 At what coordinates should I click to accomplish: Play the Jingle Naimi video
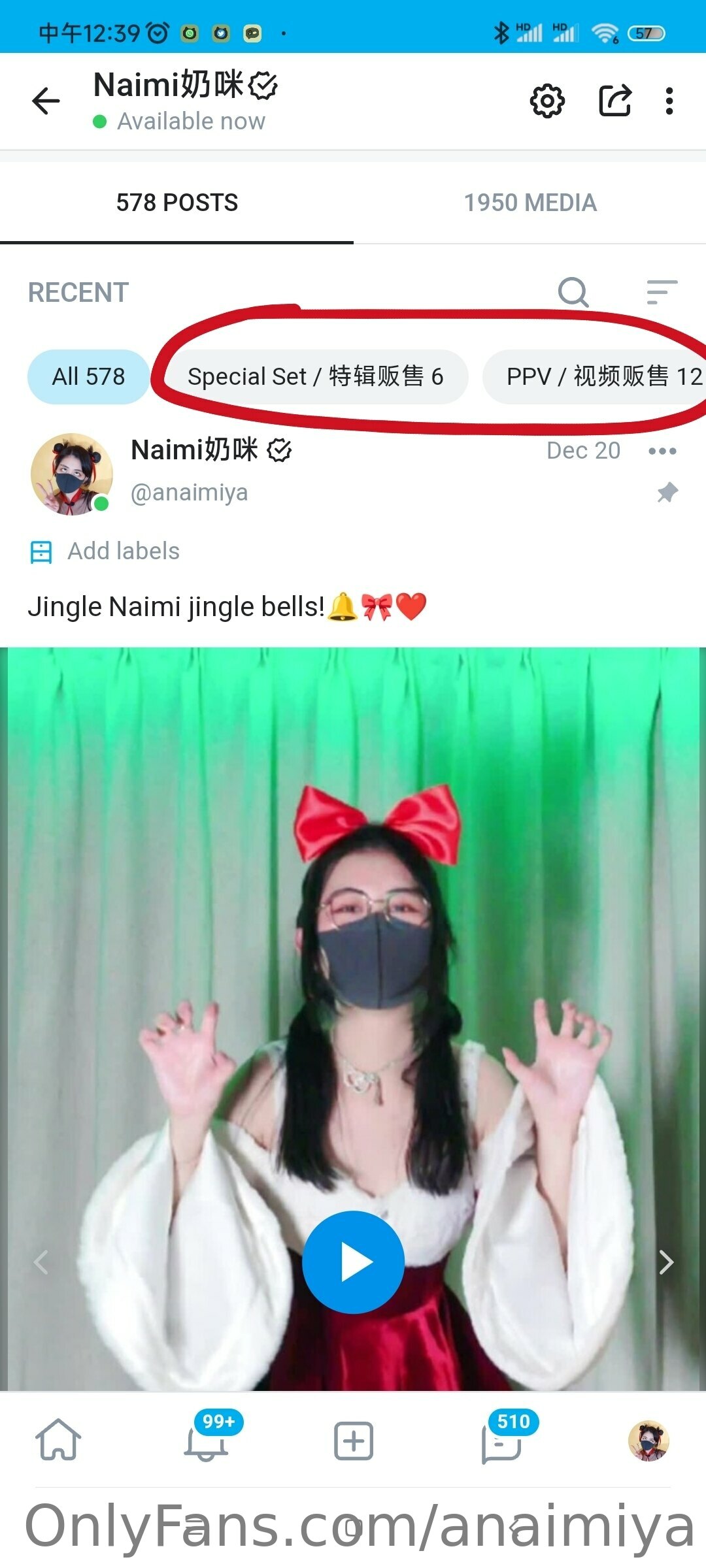pos(353,1262)
